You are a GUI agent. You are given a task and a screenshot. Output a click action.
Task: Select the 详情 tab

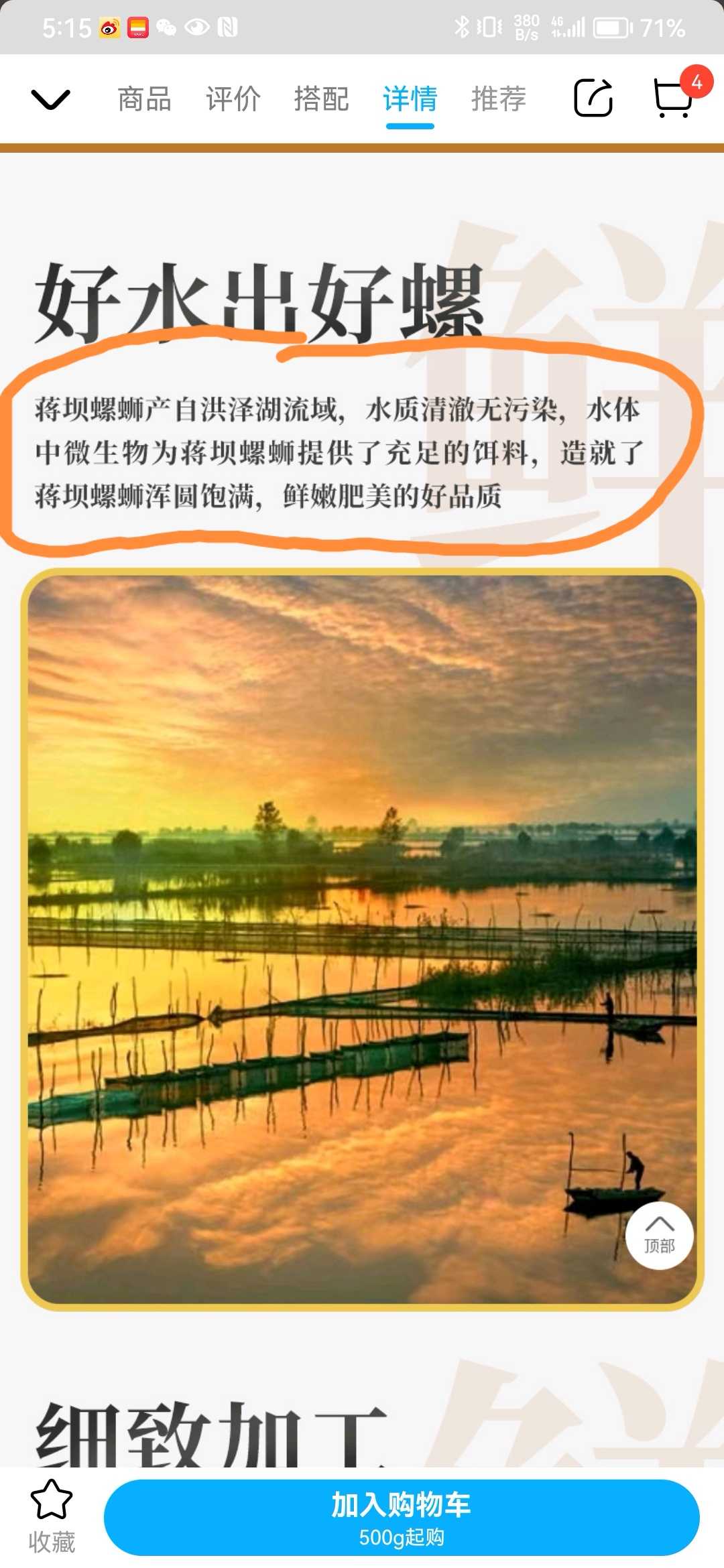pos(410,99)
